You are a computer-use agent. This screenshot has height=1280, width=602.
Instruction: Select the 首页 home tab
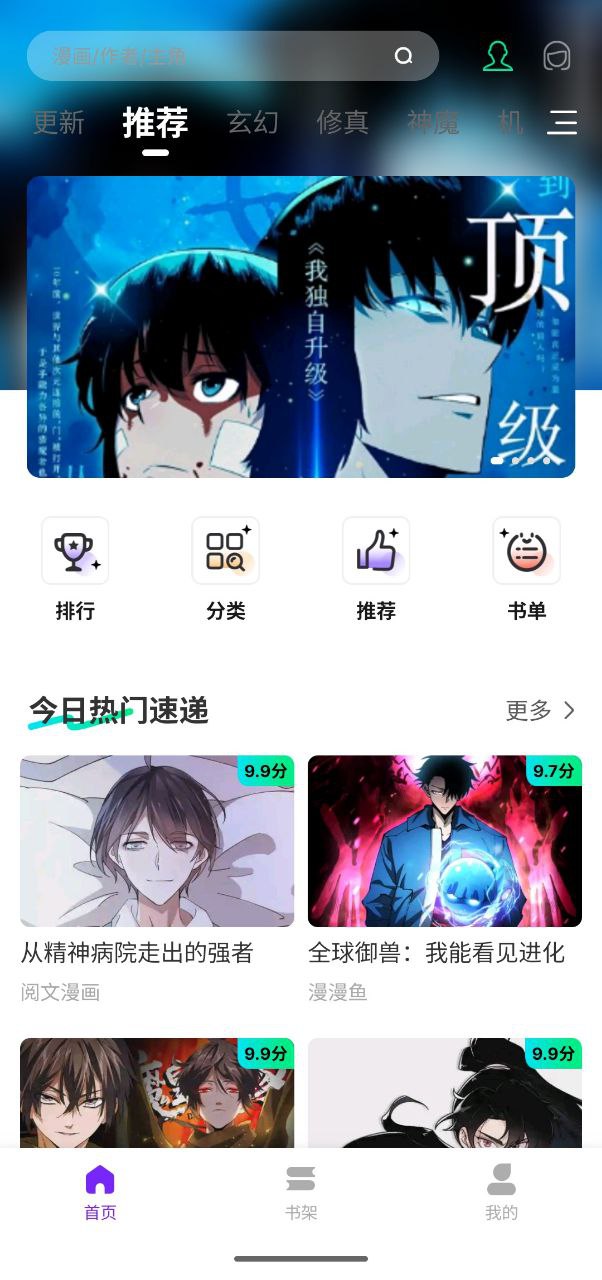[x=100, y=1192]
